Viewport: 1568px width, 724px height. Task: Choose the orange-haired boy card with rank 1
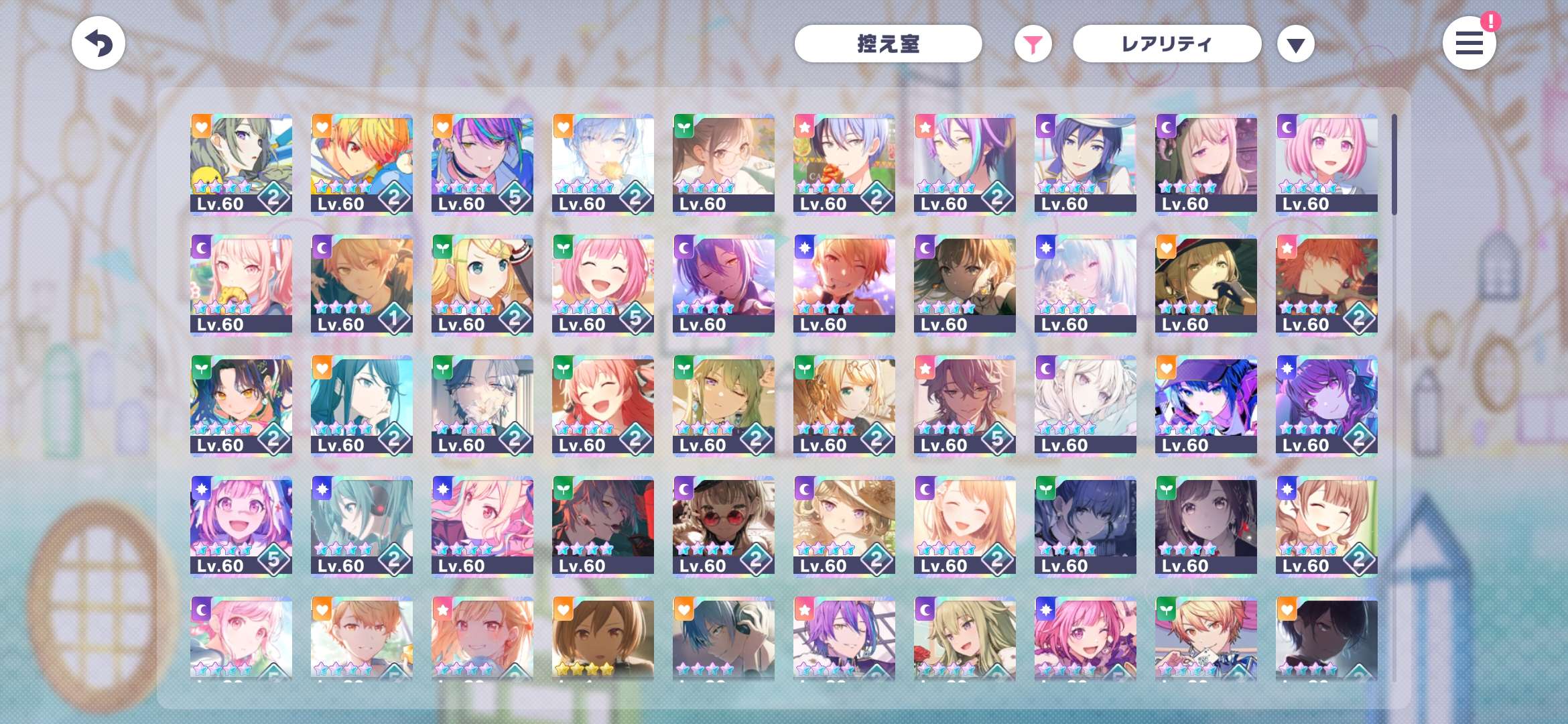(x=361, y=284)
